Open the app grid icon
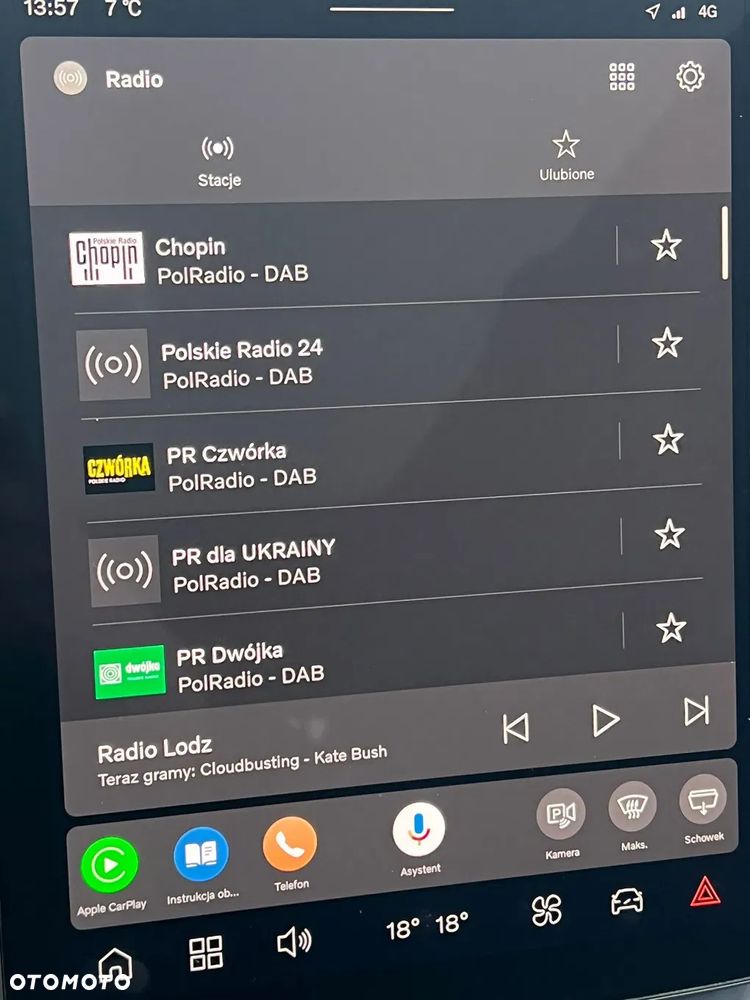750x1000 pixels. pos(622,77)
